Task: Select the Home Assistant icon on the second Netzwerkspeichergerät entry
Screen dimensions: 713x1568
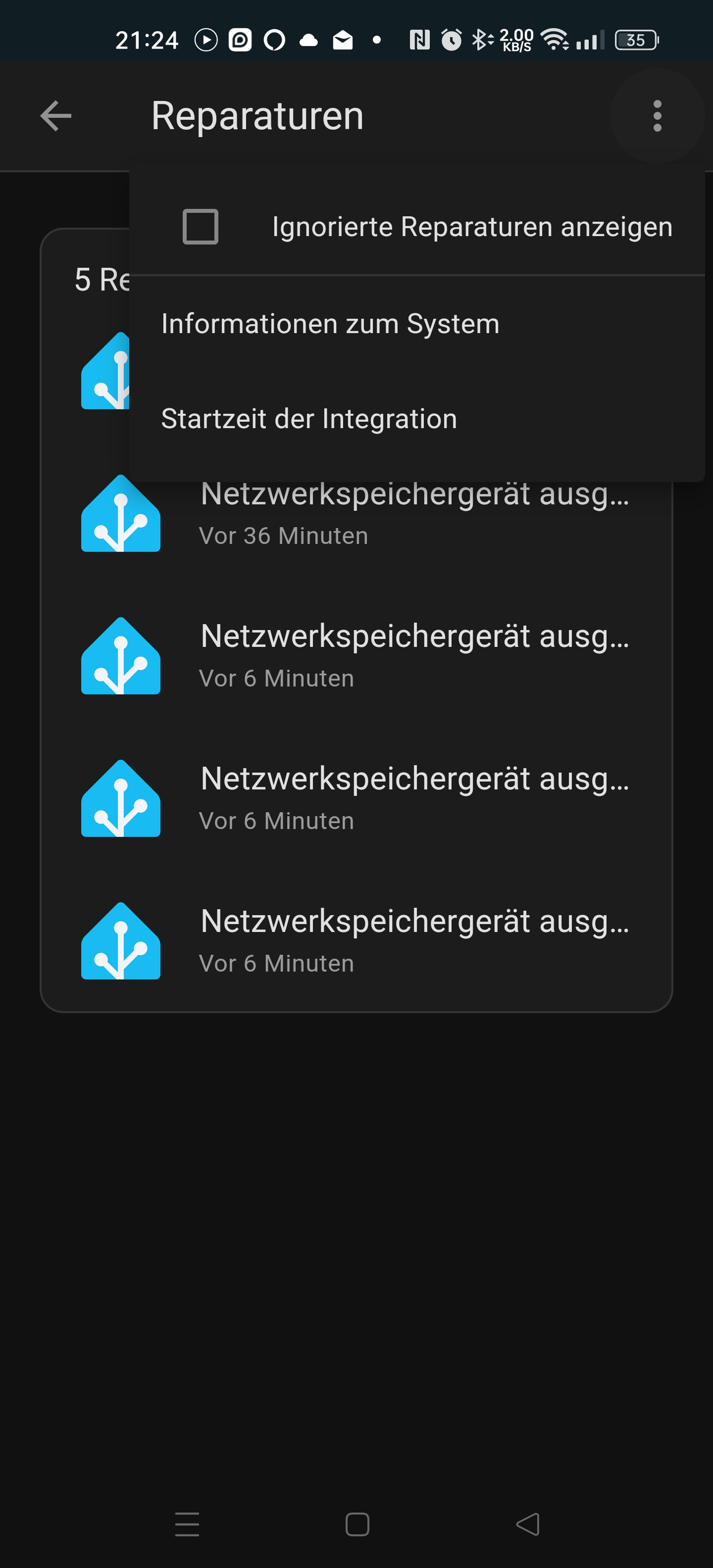Action: tap(120, 656)
